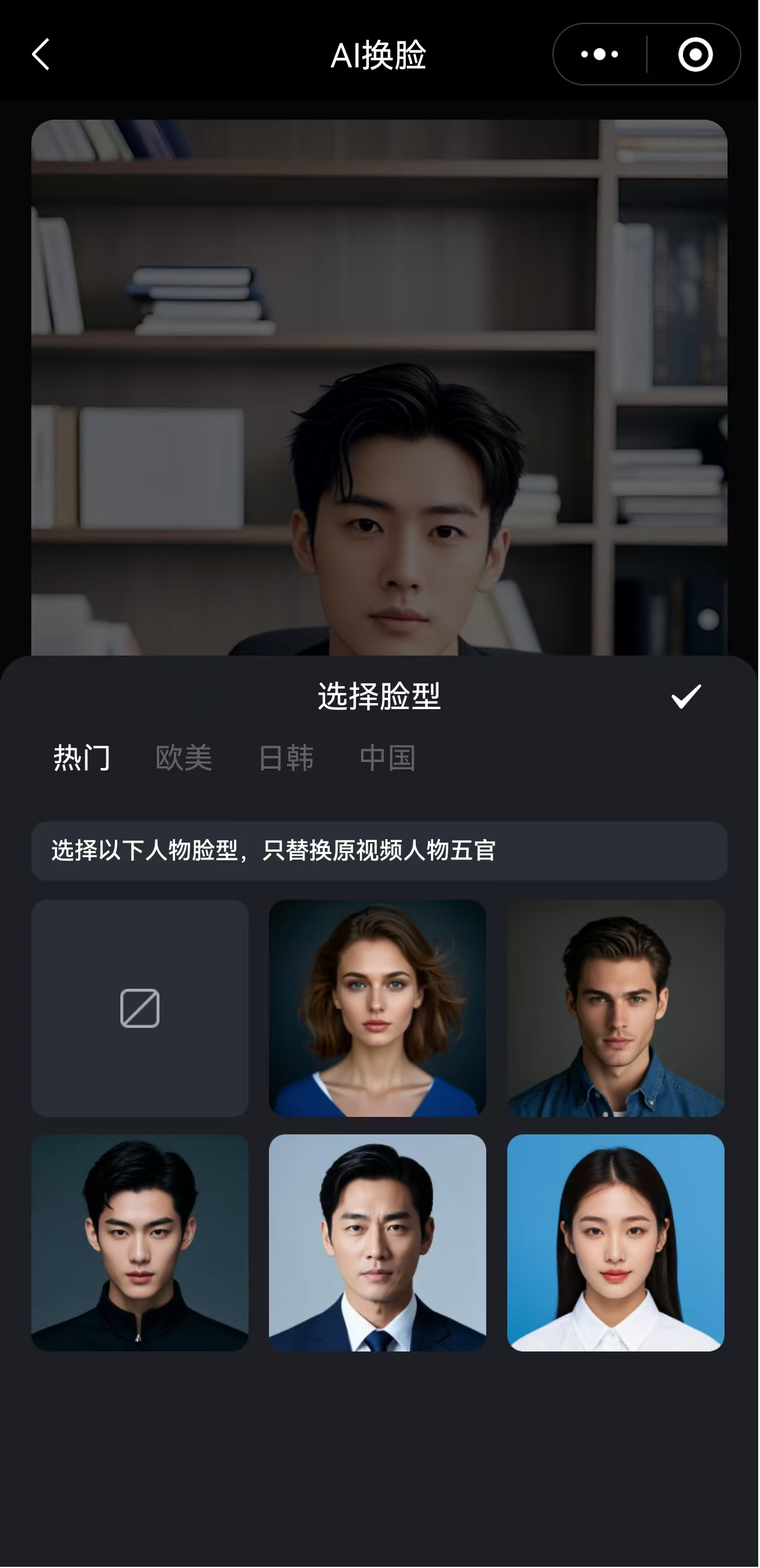Close the mini program with the circle button
The width and height of the screenshot is (760, 1568).
695,55
